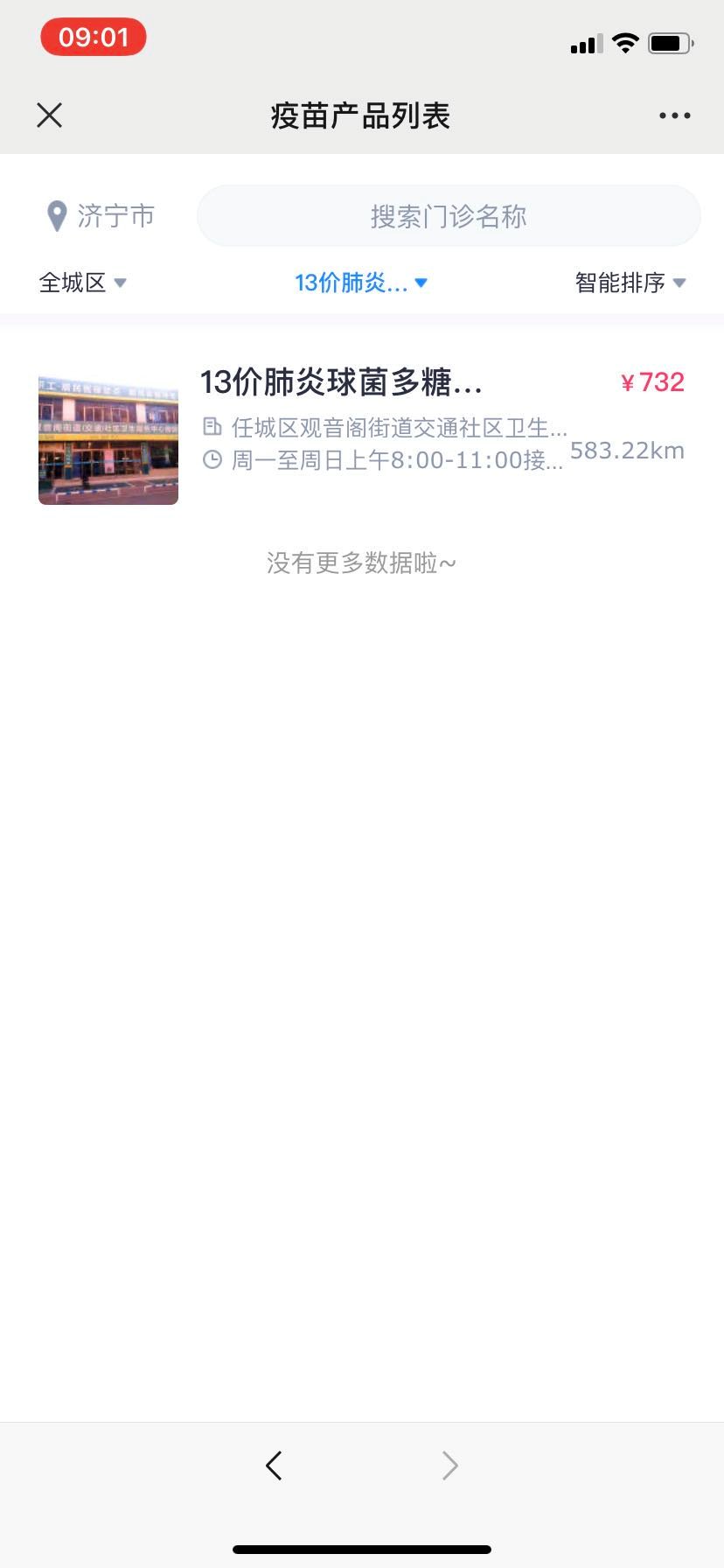
Task: Expand the 全城区 district filter
Action: 83,283
